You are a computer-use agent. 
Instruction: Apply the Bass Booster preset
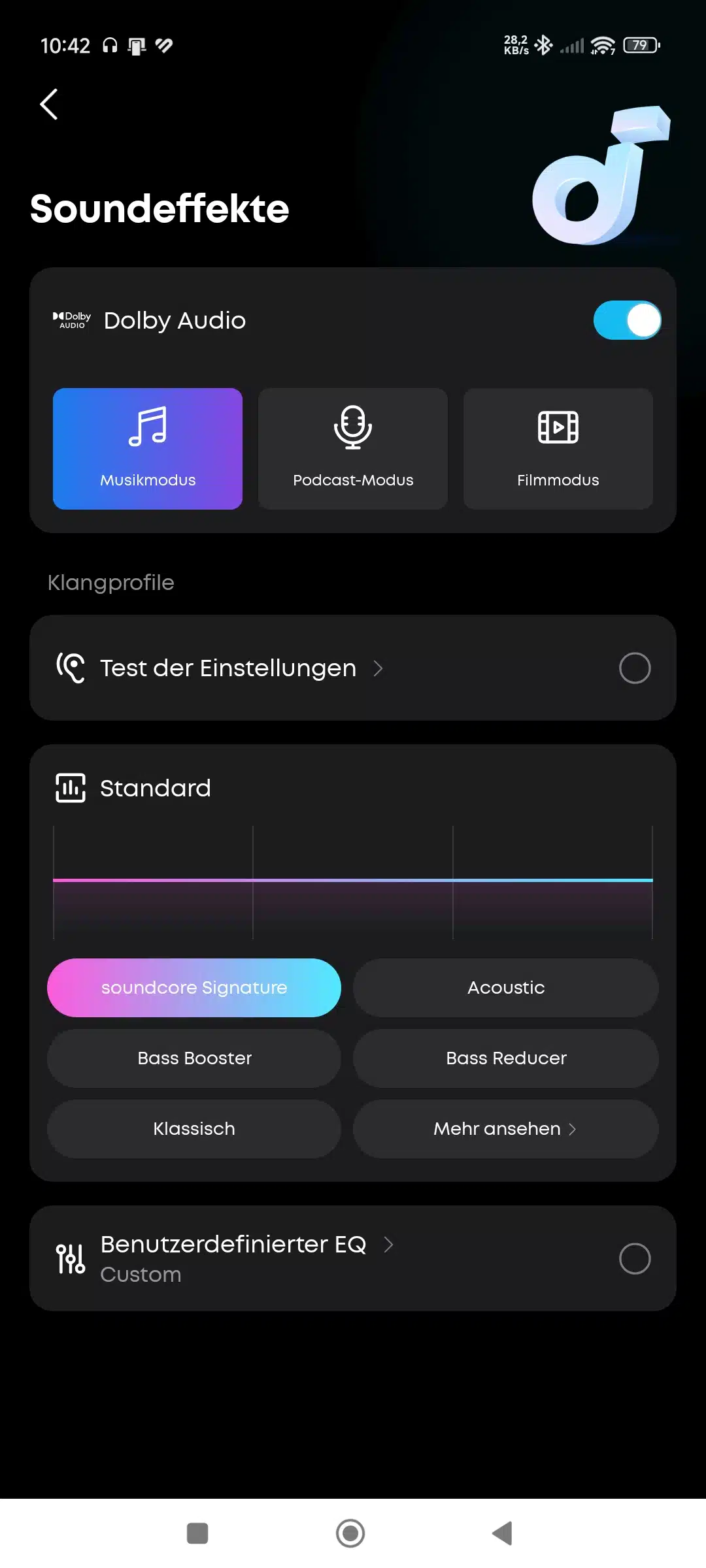tap(194, 1058)
